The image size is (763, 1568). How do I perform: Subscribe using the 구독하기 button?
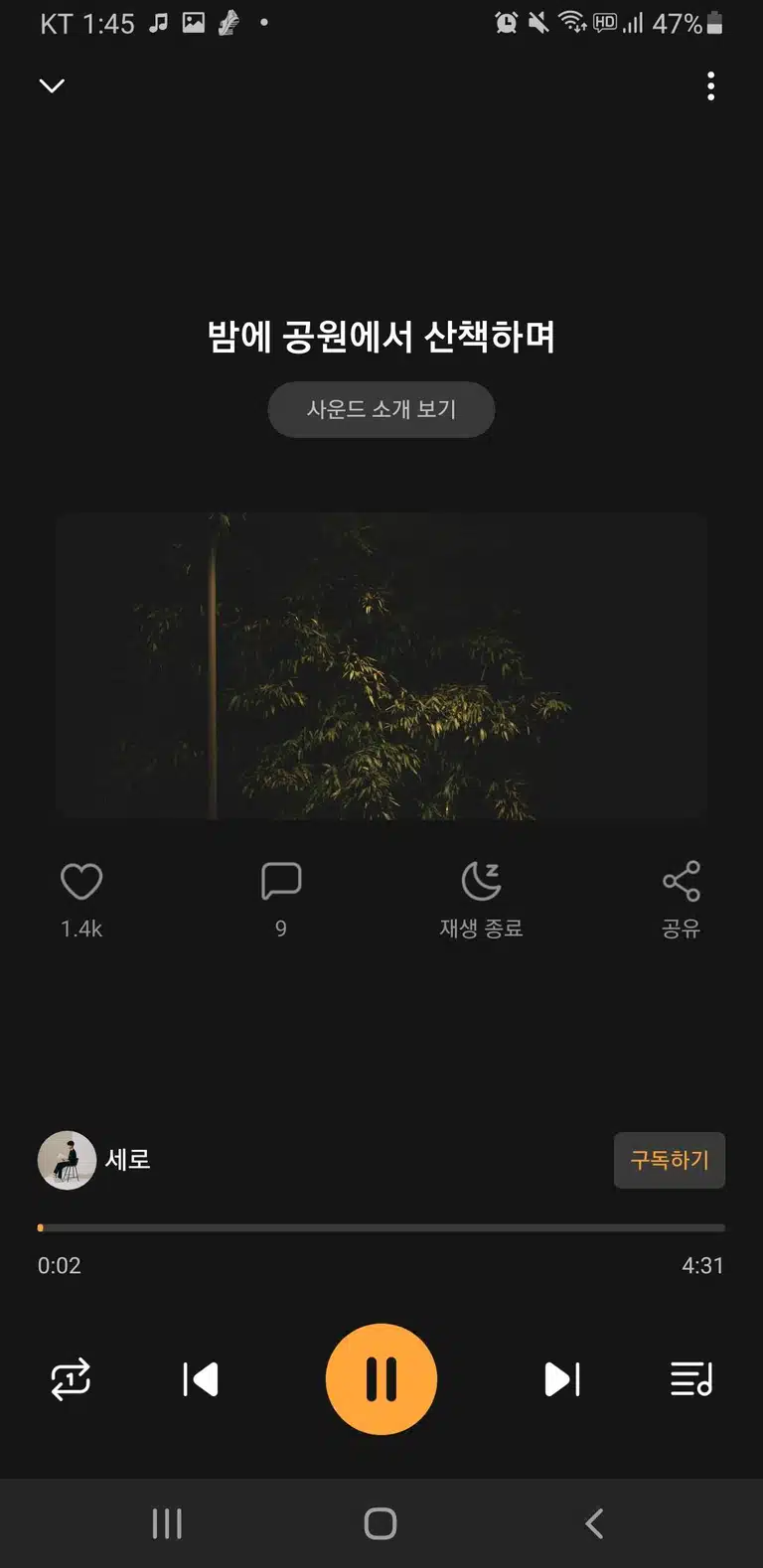[x=670, y=1160]
